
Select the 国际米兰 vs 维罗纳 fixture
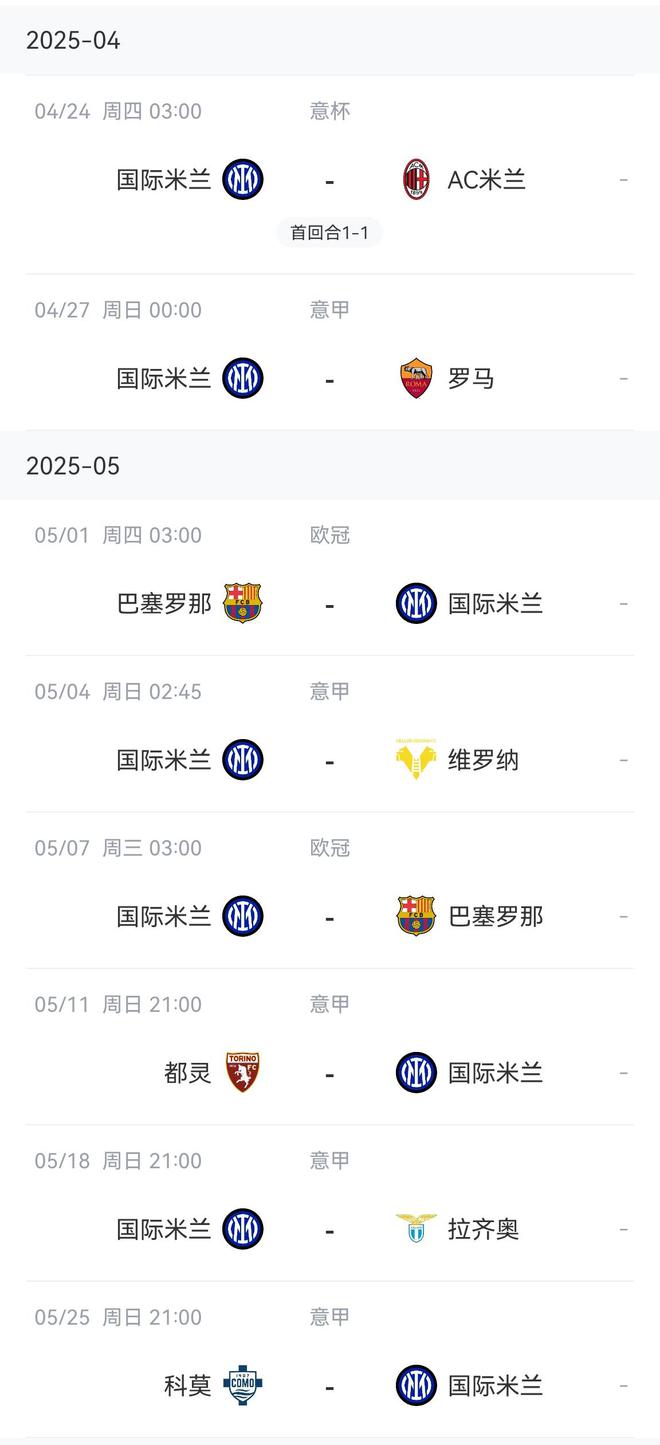329,761
